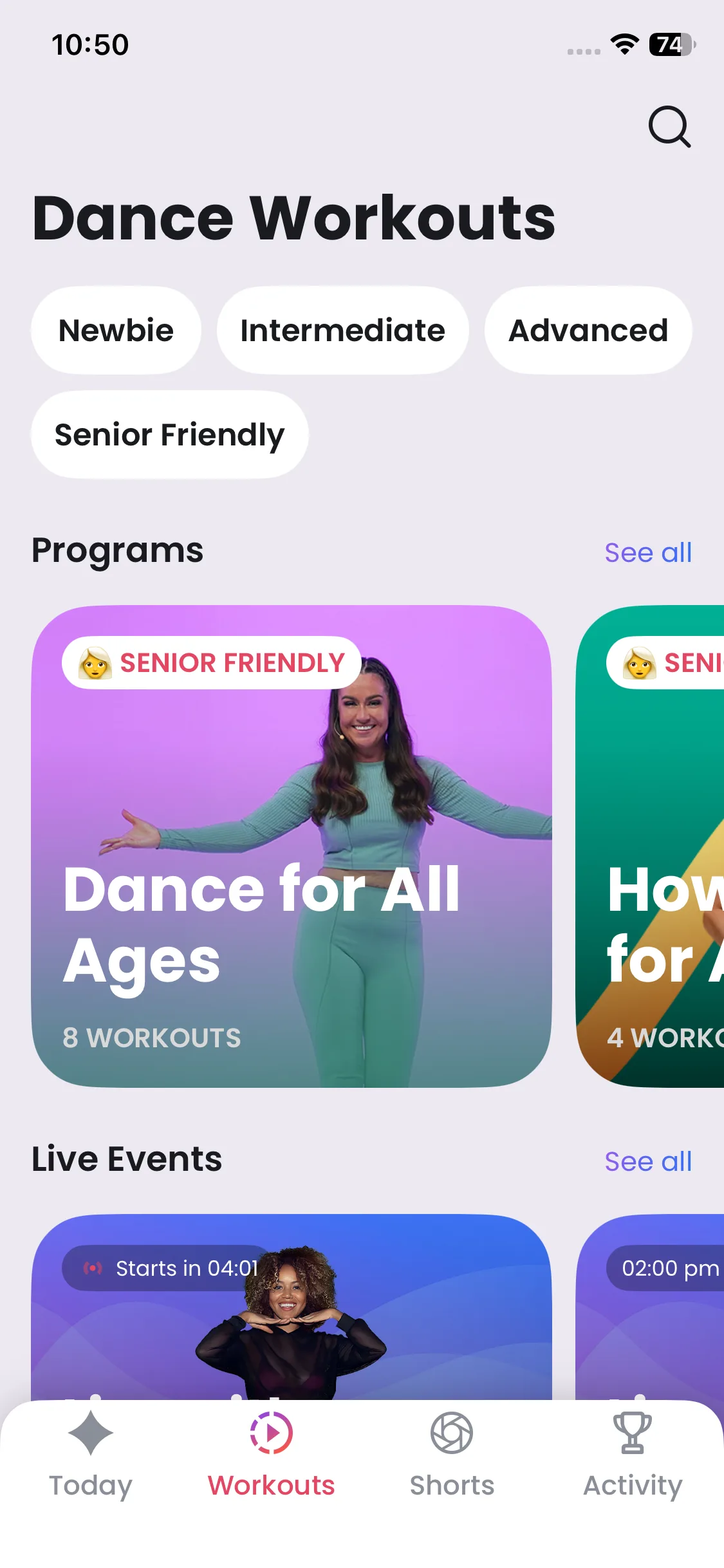Open the 4 workouts program card
The height and width of the screenshot is (1568, 724).
coord(650,846)
